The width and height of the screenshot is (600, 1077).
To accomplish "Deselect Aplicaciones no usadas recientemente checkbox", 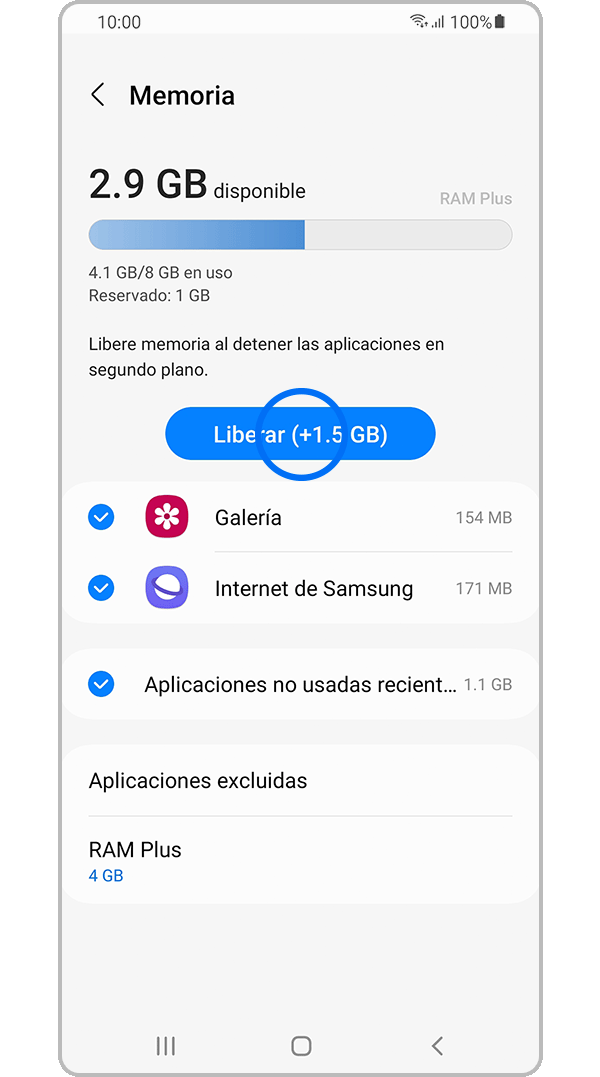I will (x=101, y=684).
